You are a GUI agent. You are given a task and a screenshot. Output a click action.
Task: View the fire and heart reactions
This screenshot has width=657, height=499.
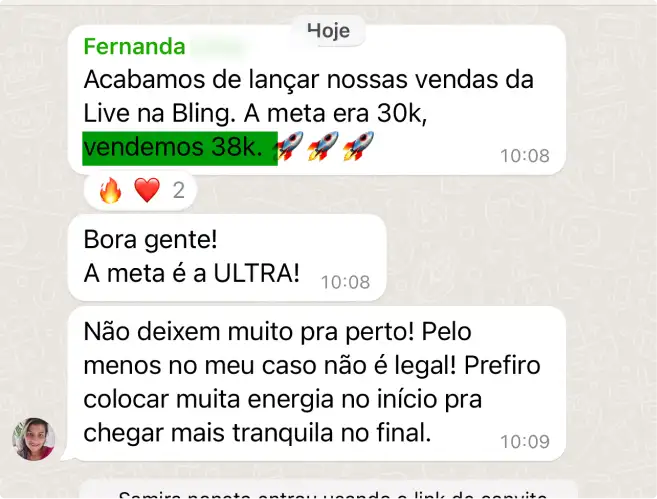pyautogui.click(x=141, y=190)
